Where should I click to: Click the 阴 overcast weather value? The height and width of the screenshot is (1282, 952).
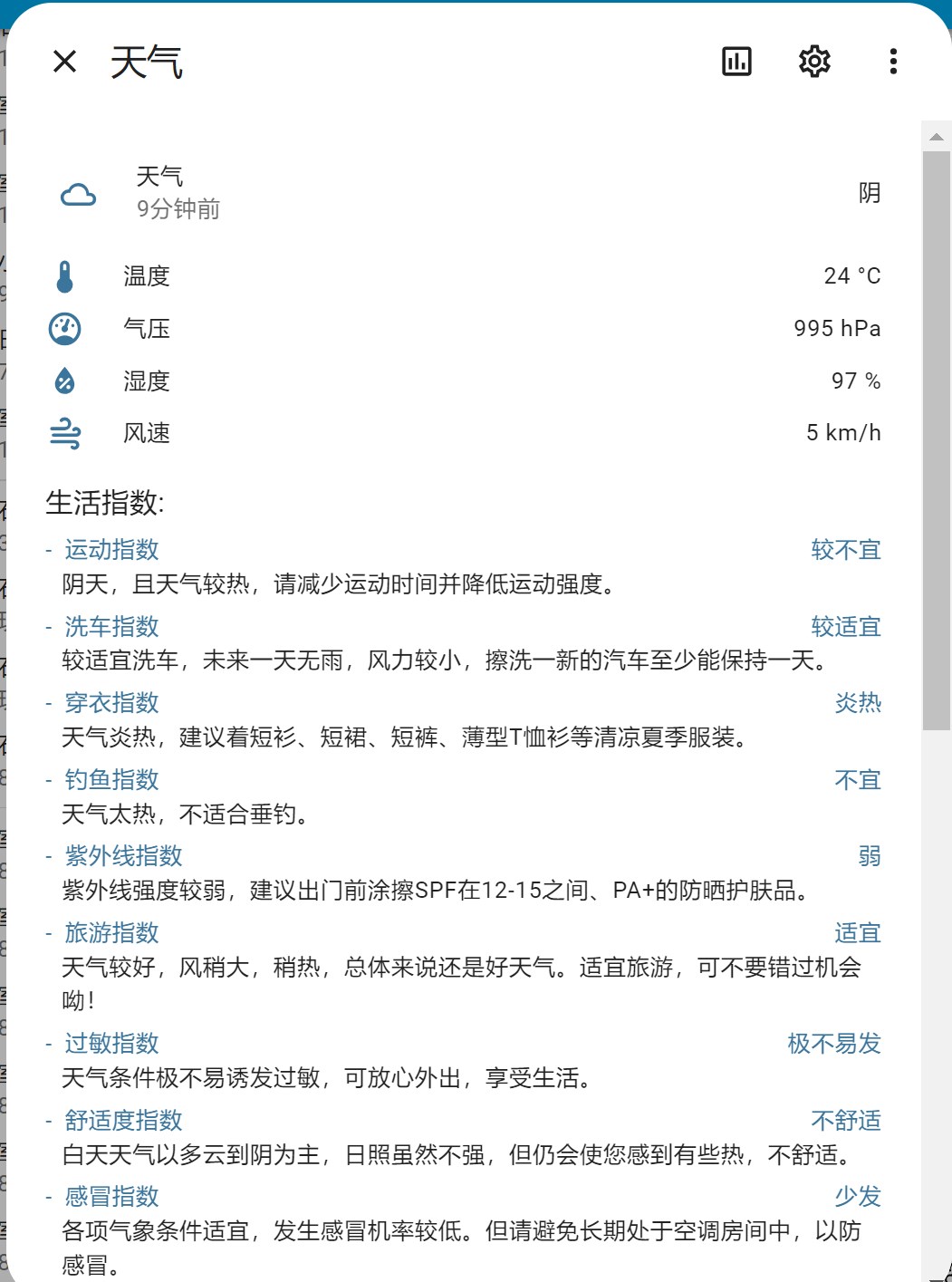tap(870, 193)
